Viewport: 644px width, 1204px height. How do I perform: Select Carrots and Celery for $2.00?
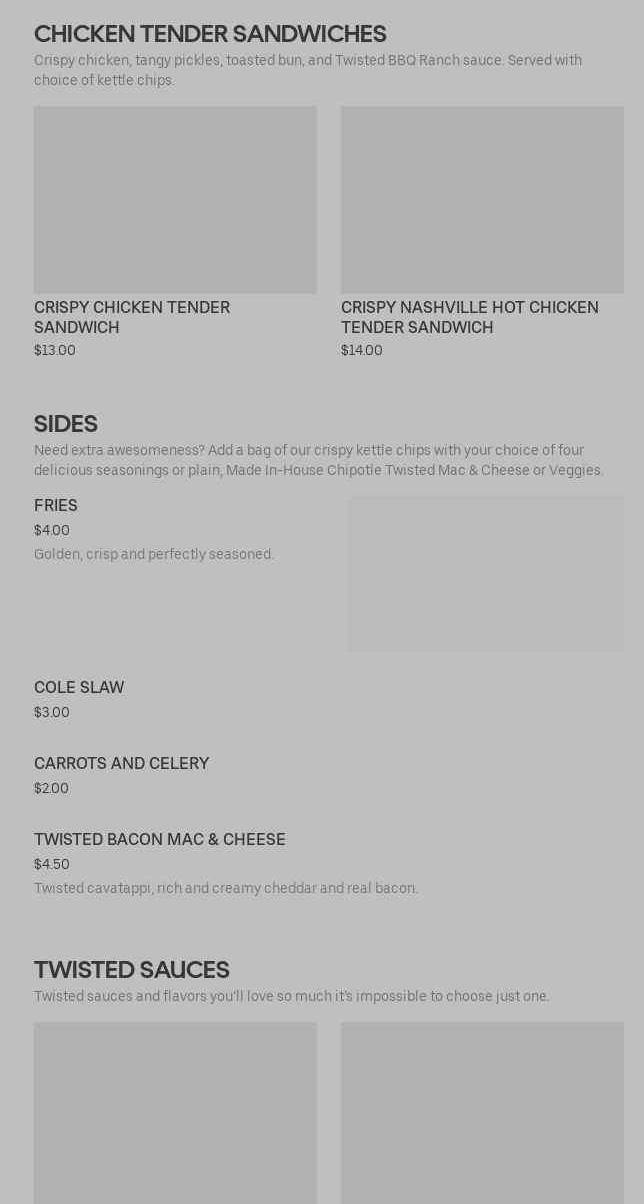(x=329, y=776)
